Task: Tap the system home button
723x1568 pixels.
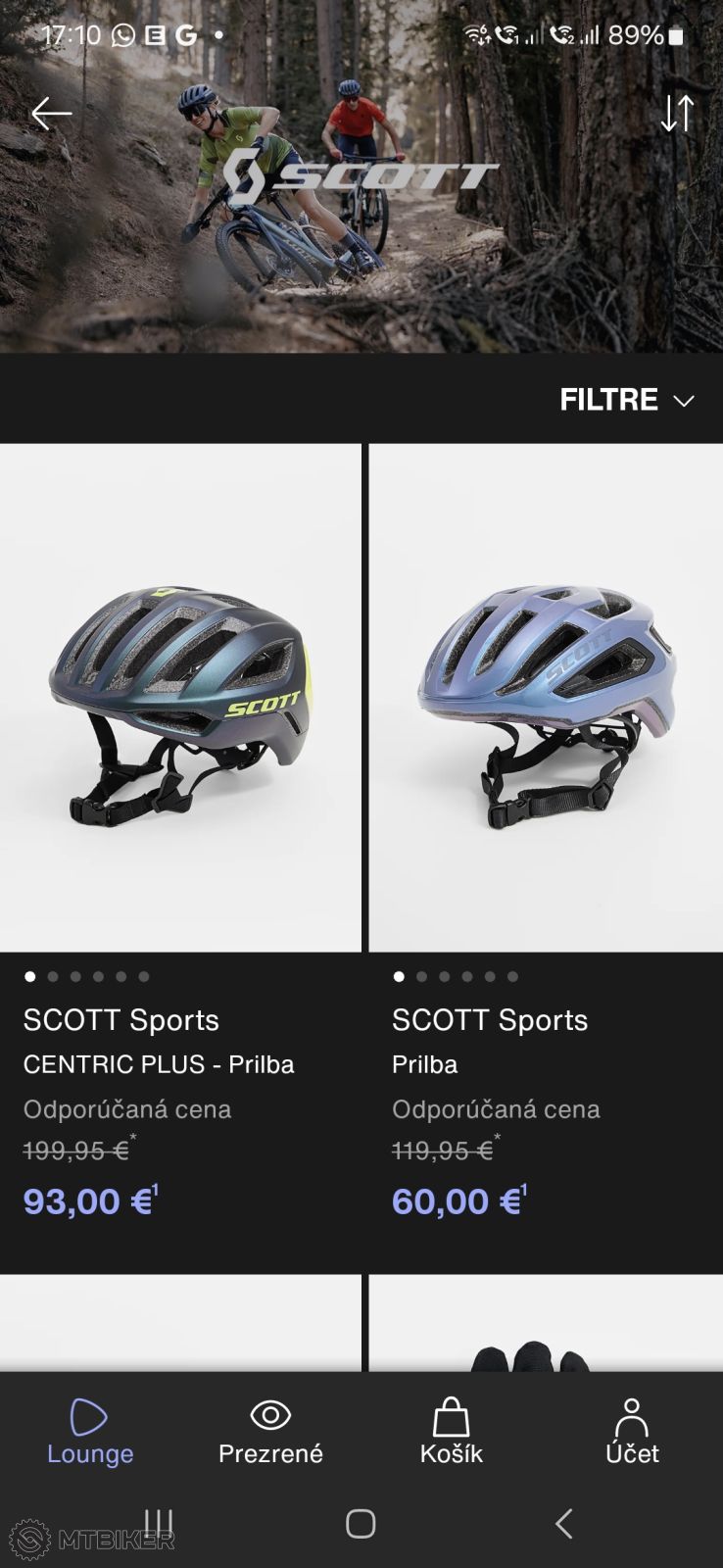Action: (361, 1524)
